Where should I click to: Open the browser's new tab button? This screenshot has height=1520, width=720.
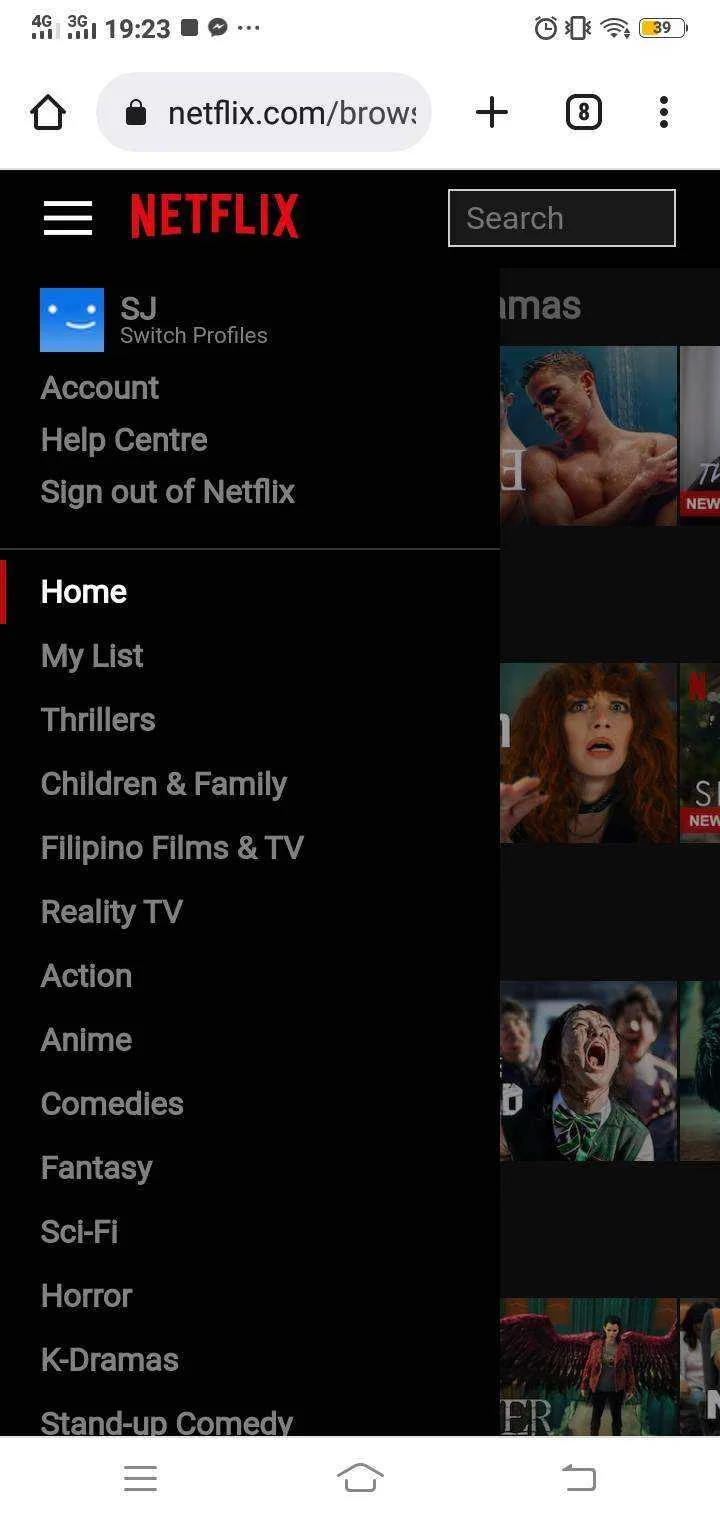[491, 112]
